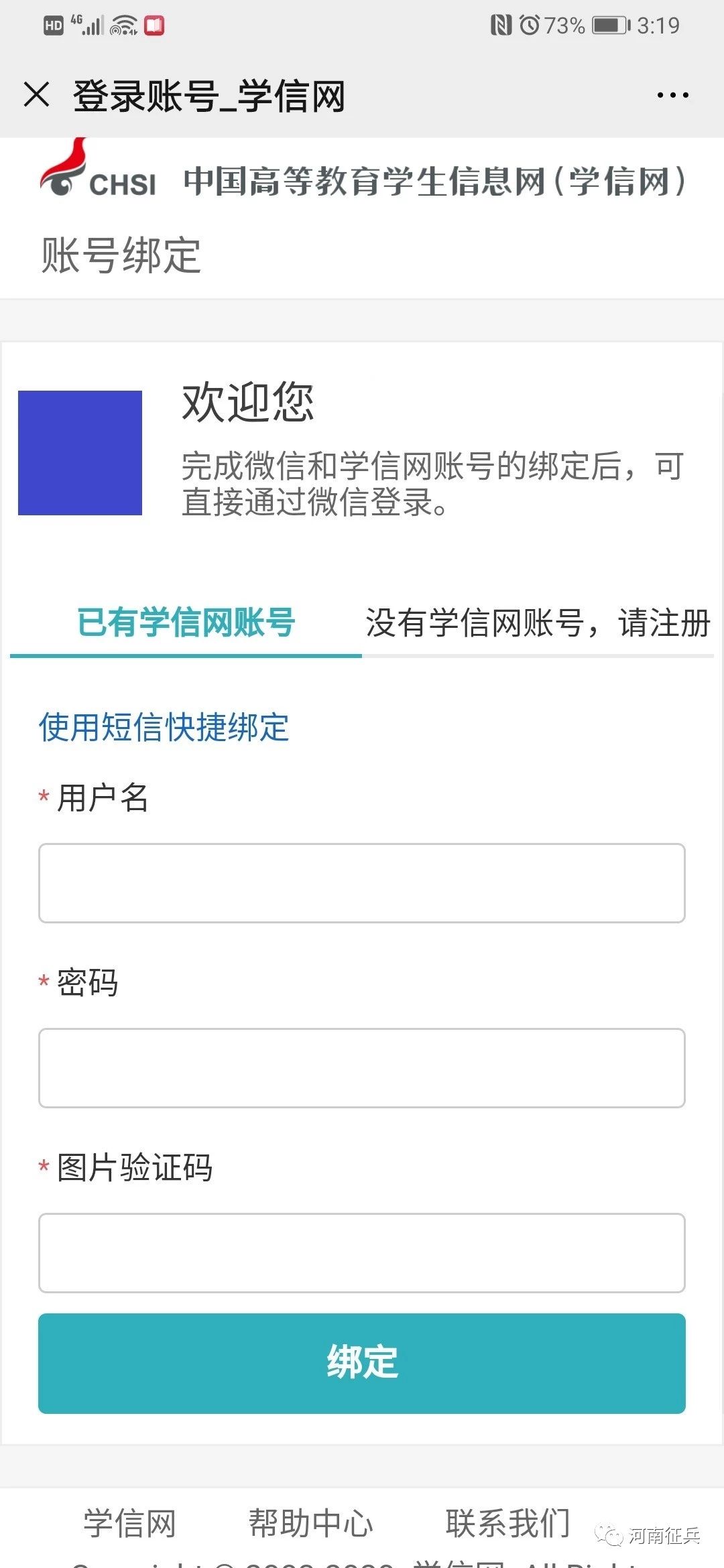Switch to 已有学信网账号 tab
Screen dimensions: 724x1568
[186, 623]
